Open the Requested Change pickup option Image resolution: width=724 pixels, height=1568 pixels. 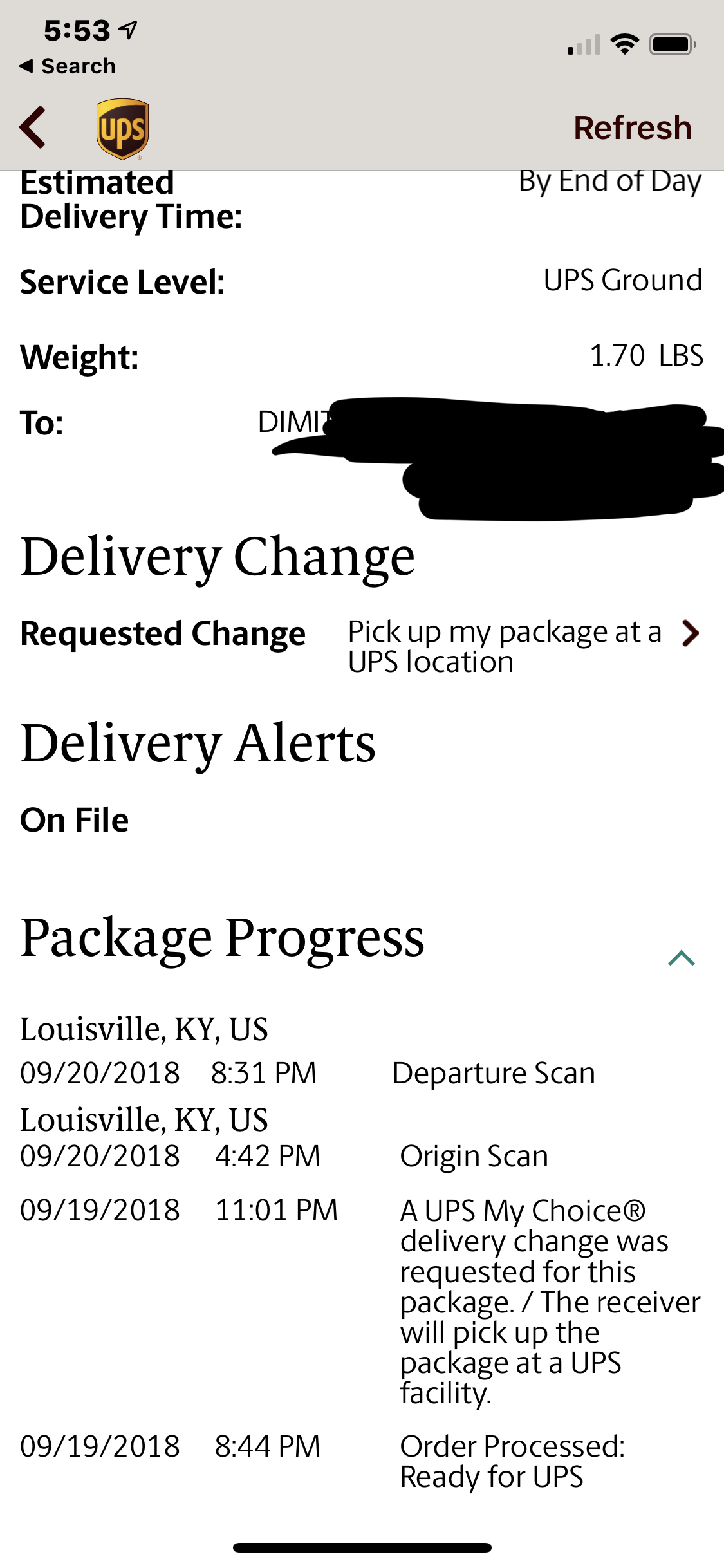pos(362,647)
